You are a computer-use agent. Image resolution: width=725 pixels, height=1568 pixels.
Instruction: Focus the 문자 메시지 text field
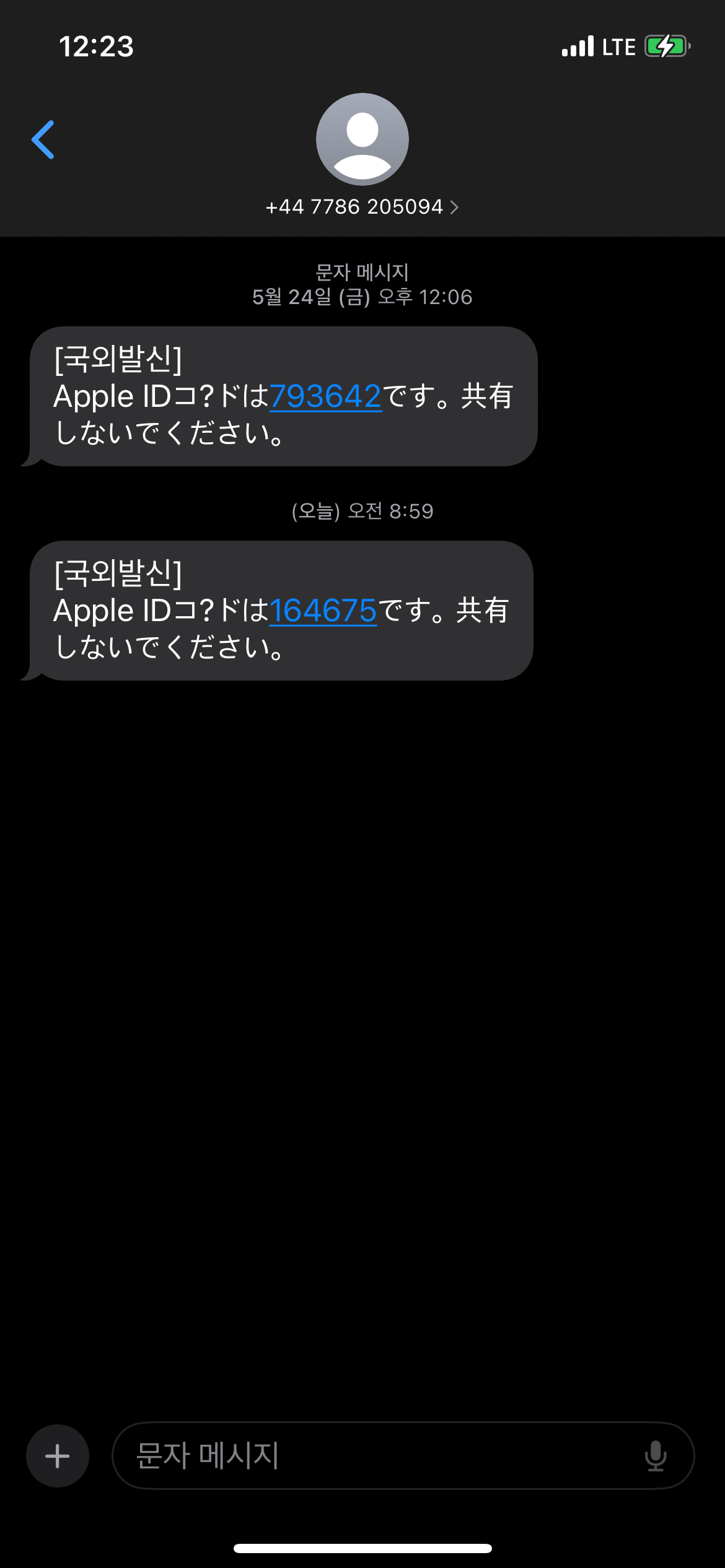[x=372, y=1456]
